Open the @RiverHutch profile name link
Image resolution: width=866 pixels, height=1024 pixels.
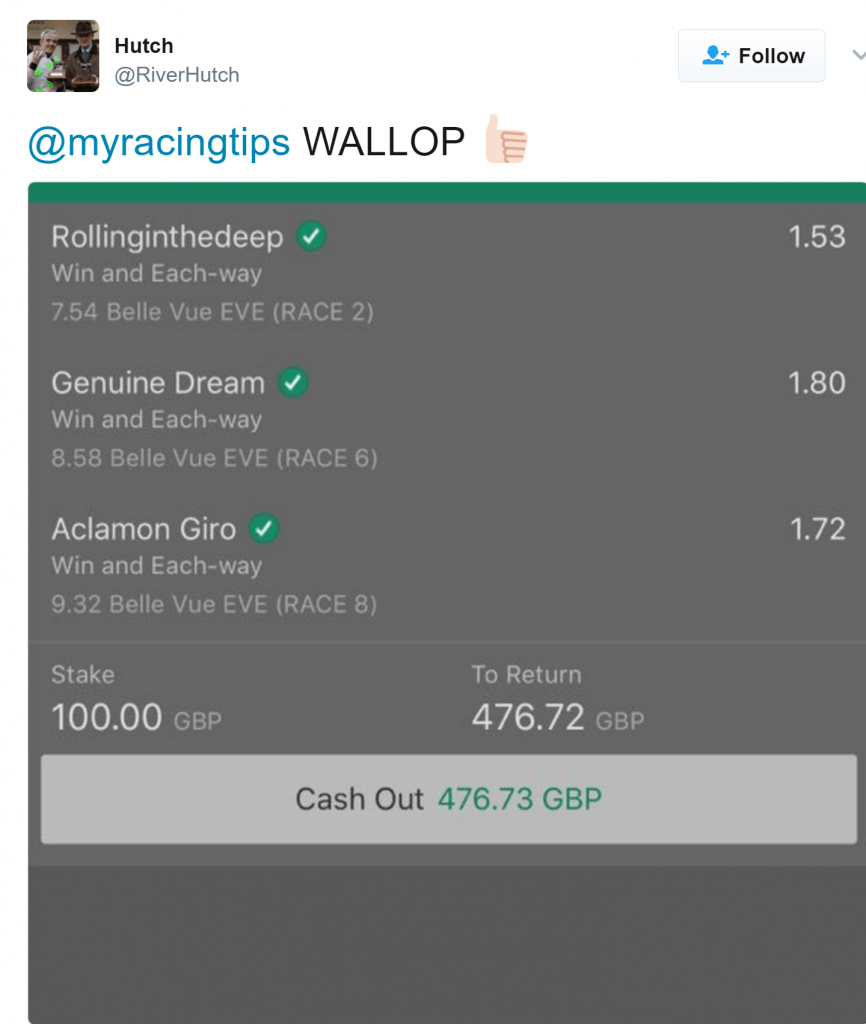[177, 75]
